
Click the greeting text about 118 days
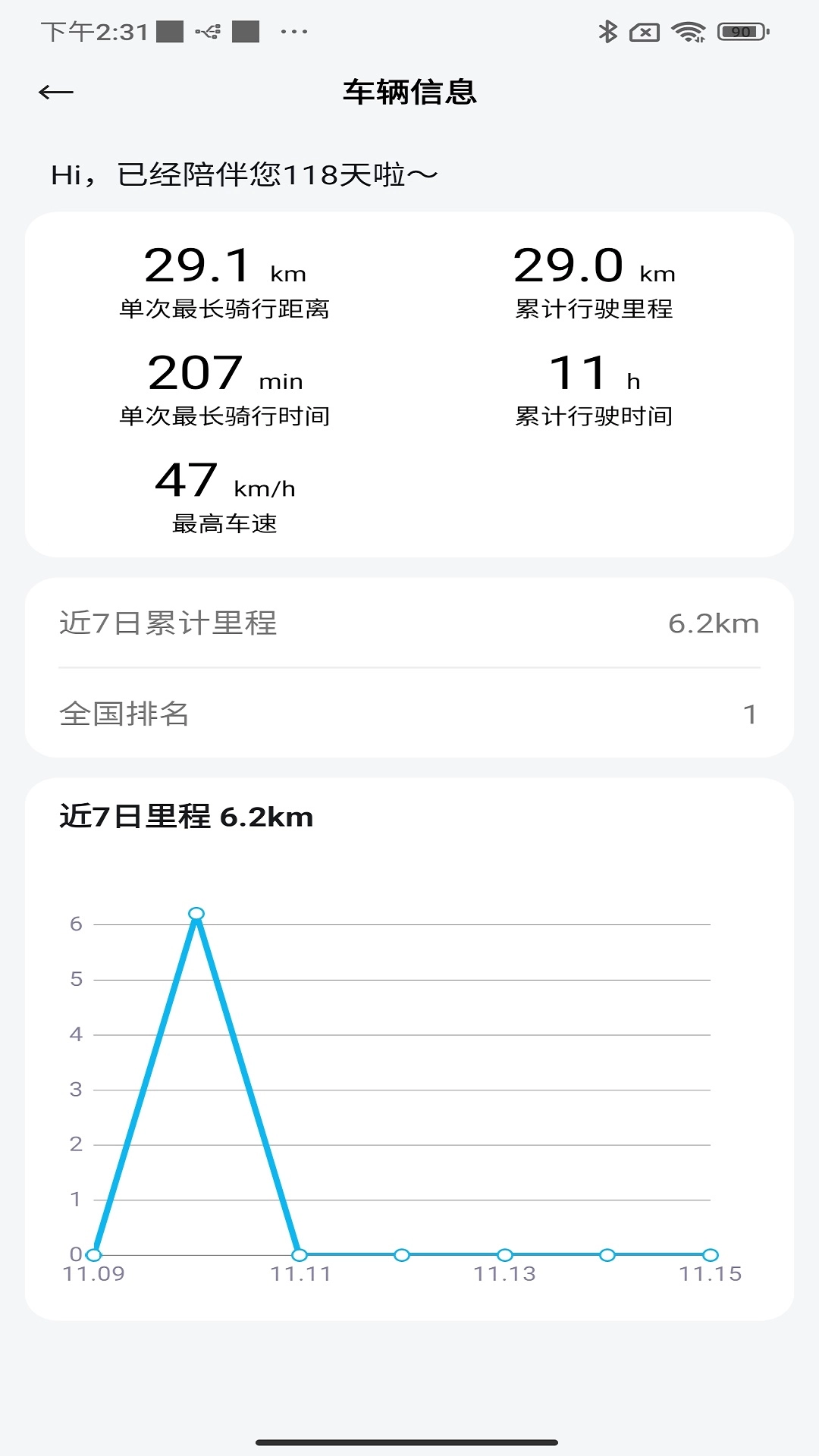243,173
